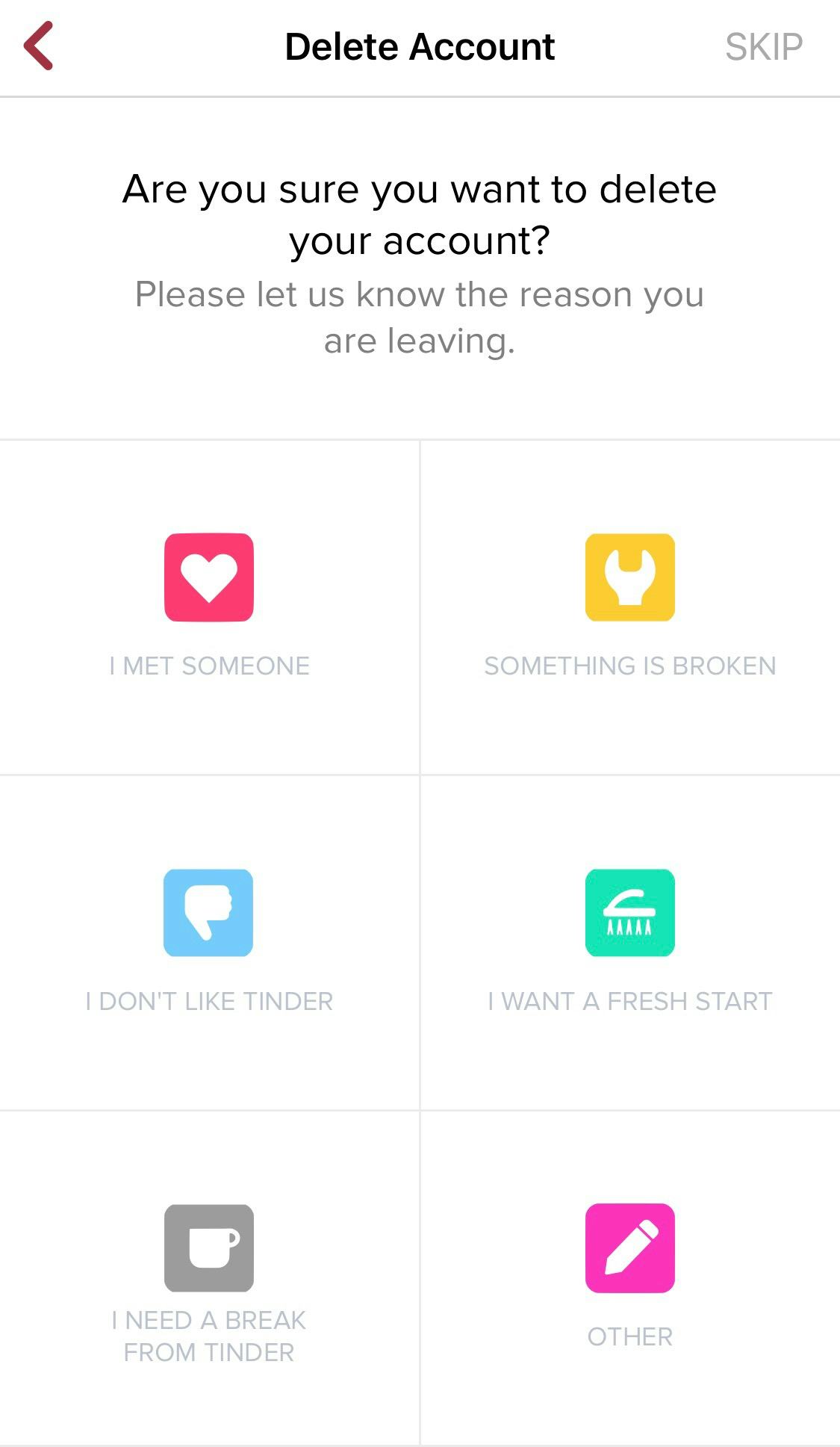The width and height of the screenshot is (840, 1447).
Task: Tap the fresh start tile
Action: tap(629, 941)
